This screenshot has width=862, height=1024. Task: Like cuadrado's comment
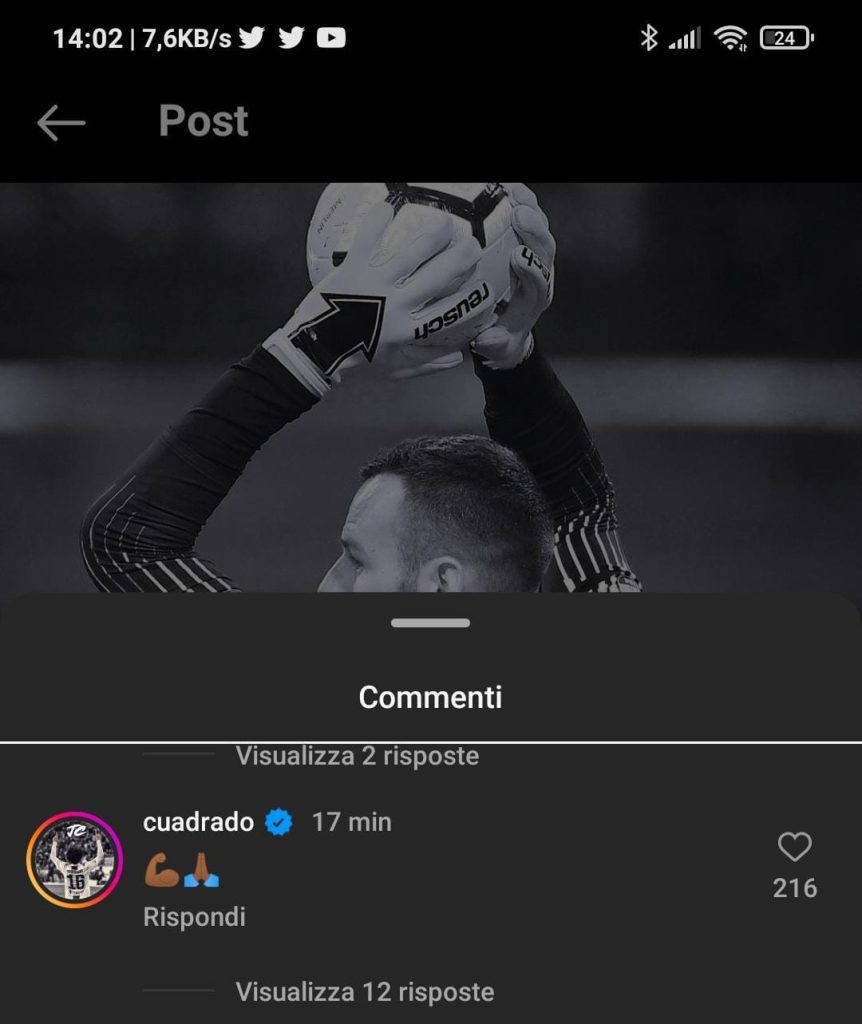pos(794,848)
